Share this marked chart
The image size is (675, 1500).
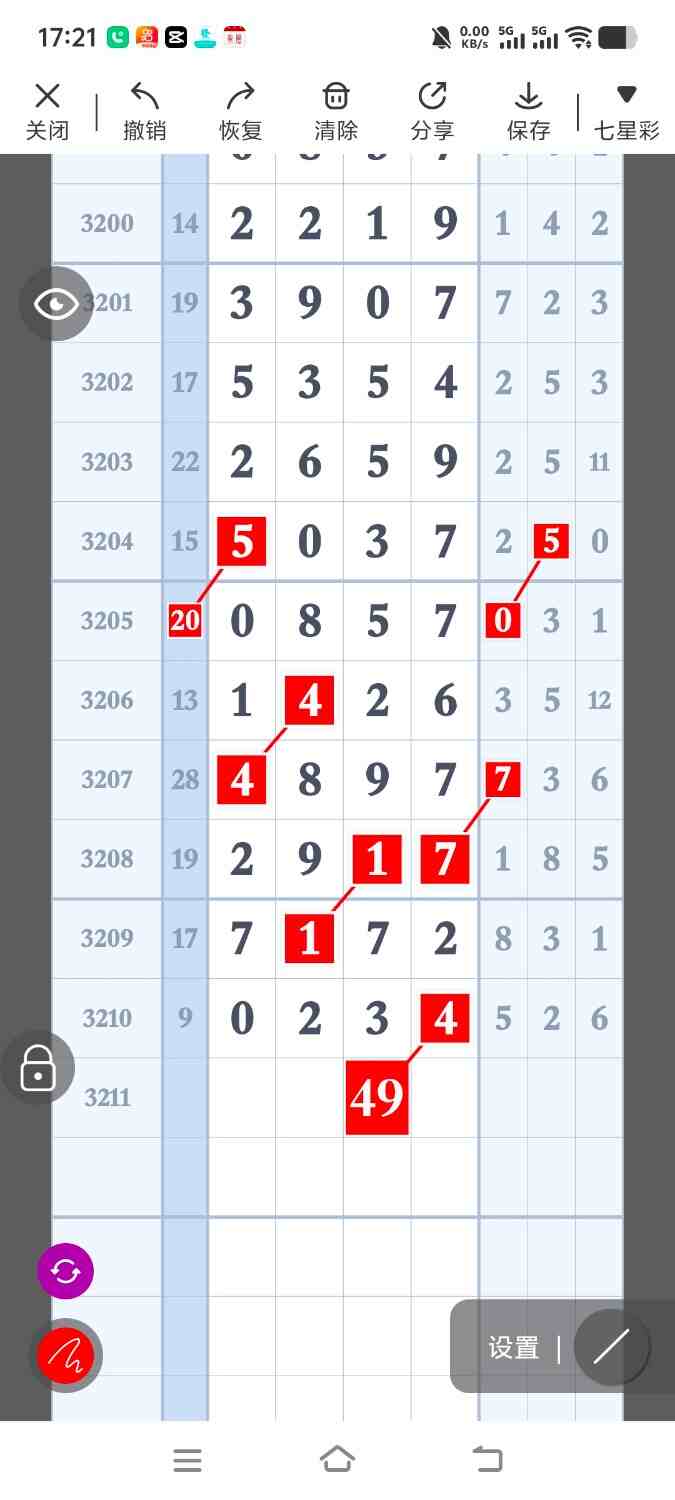[432, 111]
